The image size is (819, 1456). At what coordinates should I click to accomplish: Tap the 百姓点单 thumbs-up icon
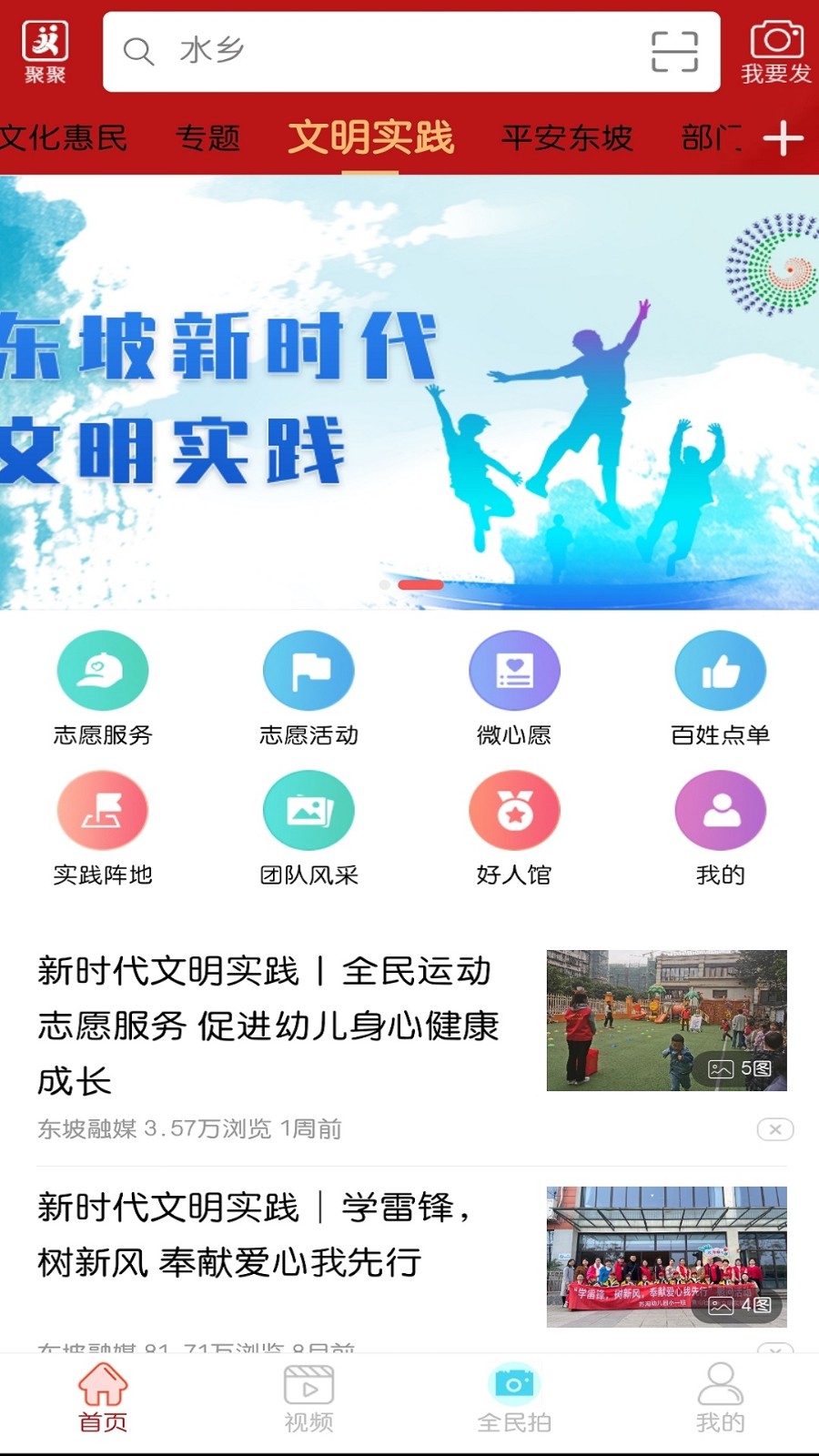(x=721, y=670)
